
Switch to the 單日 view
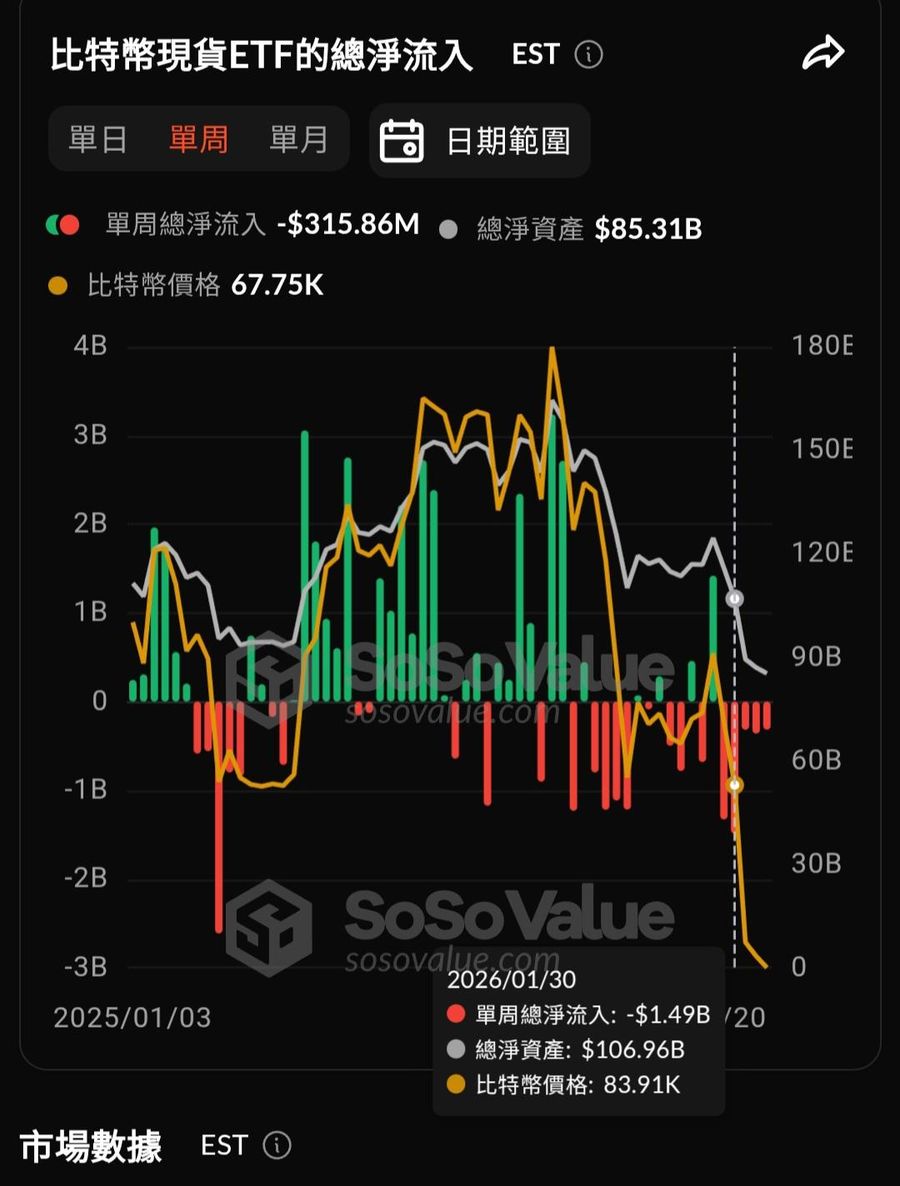[x=98, y=139]
